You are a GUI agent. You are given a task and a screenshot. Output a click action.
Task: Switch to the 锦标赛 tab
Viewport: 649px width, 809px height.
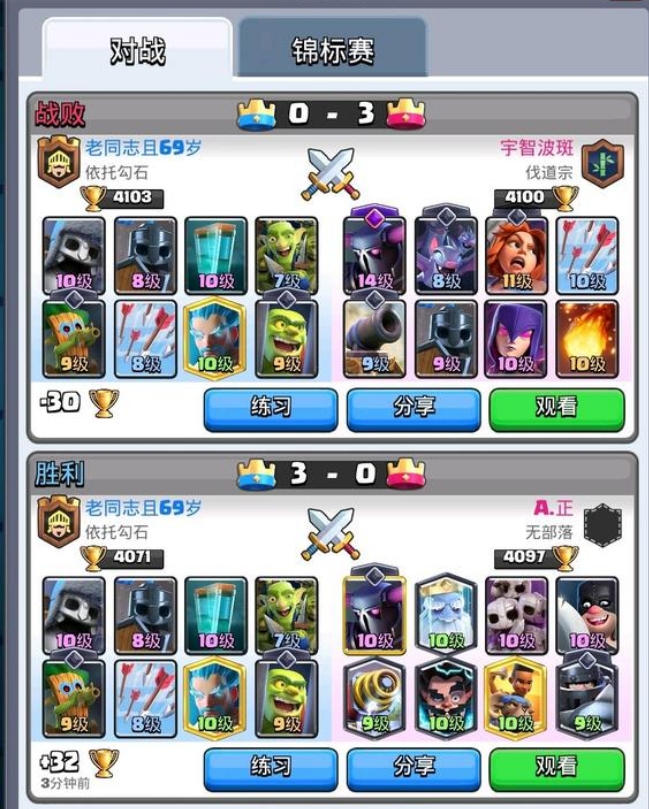click(x=333, y=50)
